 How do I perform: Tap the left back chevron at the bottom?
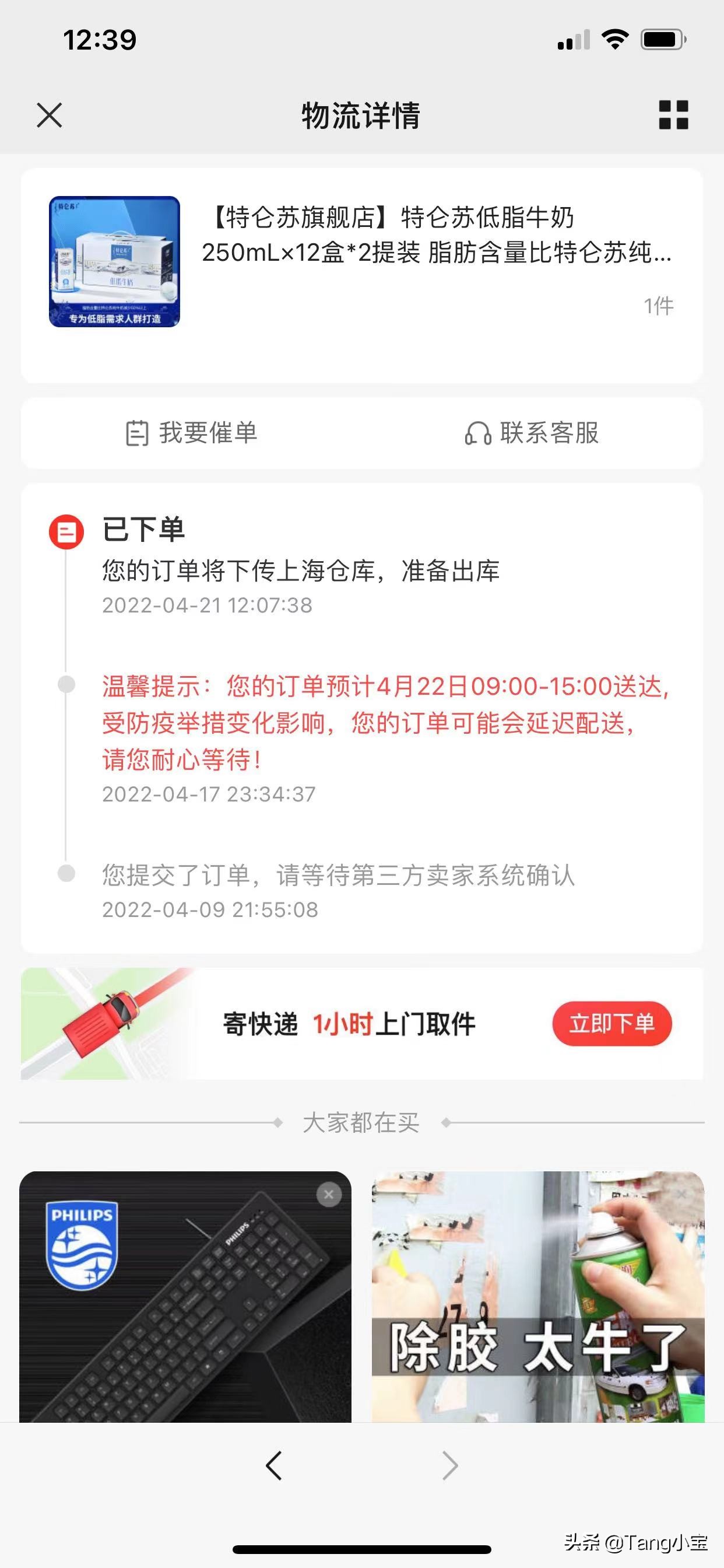click(x=273, y=1465)
